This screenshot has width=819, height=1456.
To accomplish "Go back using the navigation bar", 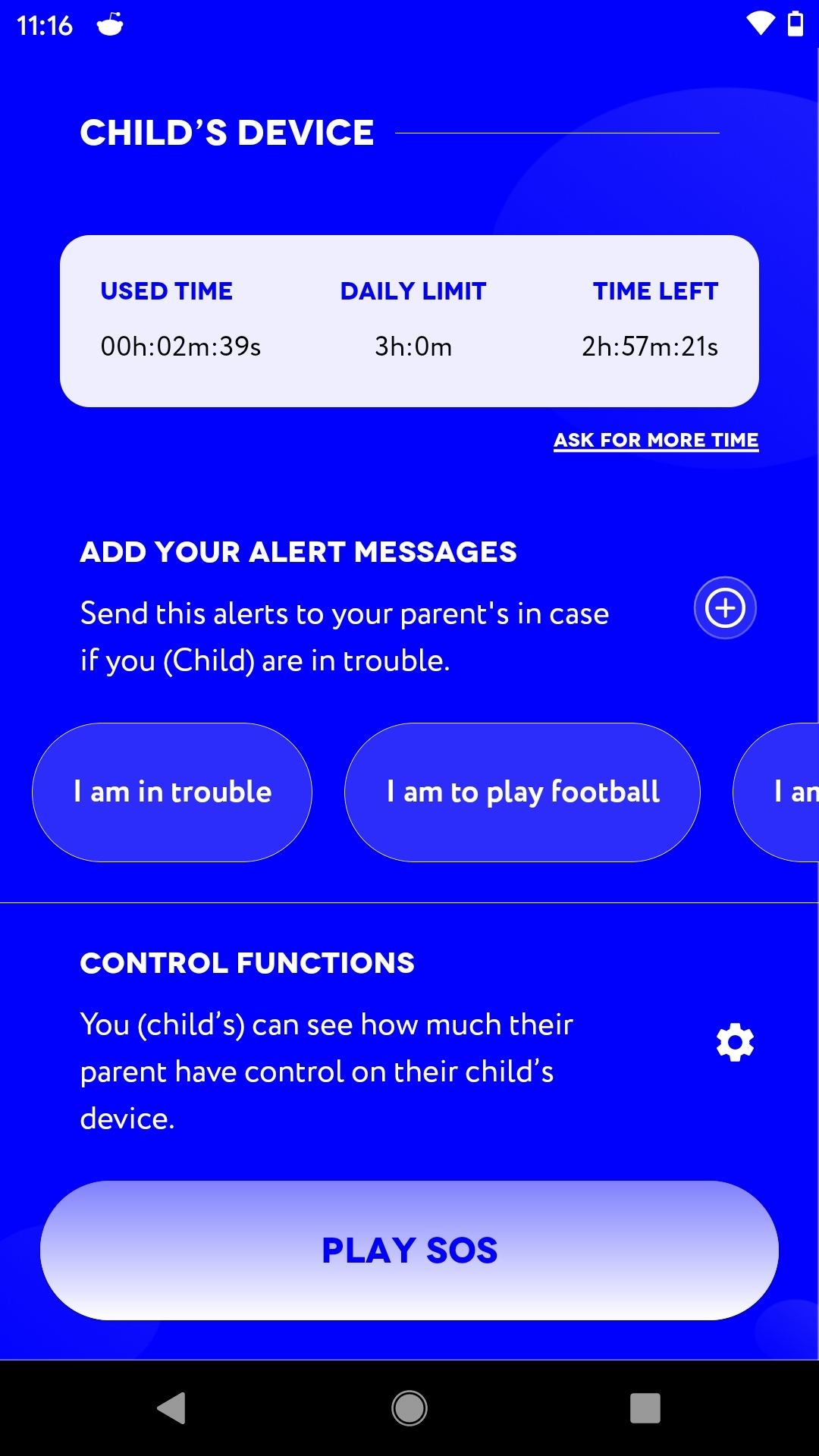I will [x=172, y=1408].
